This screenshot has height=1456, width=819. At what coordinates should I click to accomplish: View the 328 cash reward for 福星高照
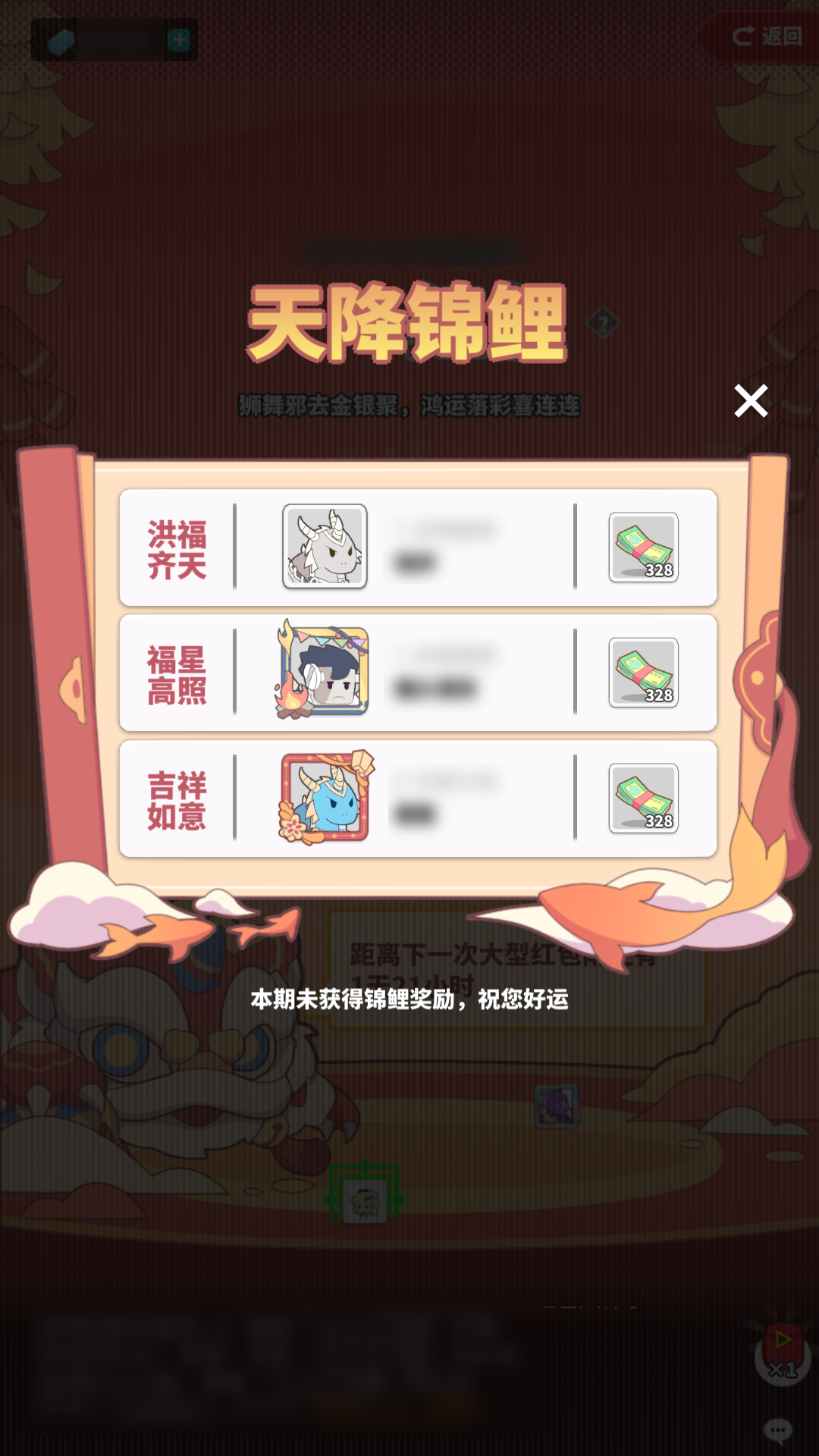click(x=643, y=673)
